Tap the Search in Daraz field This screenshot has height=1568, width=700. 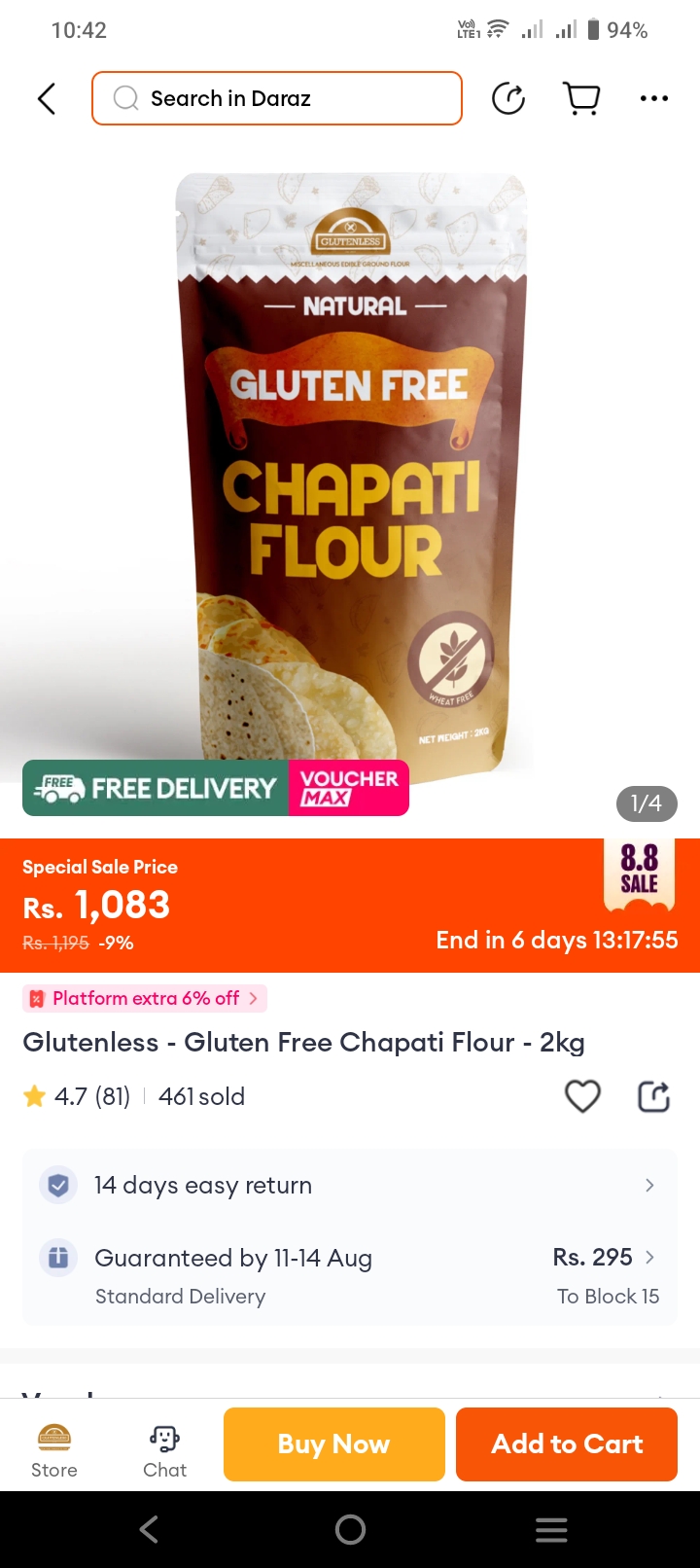click(x=277, y=98)
